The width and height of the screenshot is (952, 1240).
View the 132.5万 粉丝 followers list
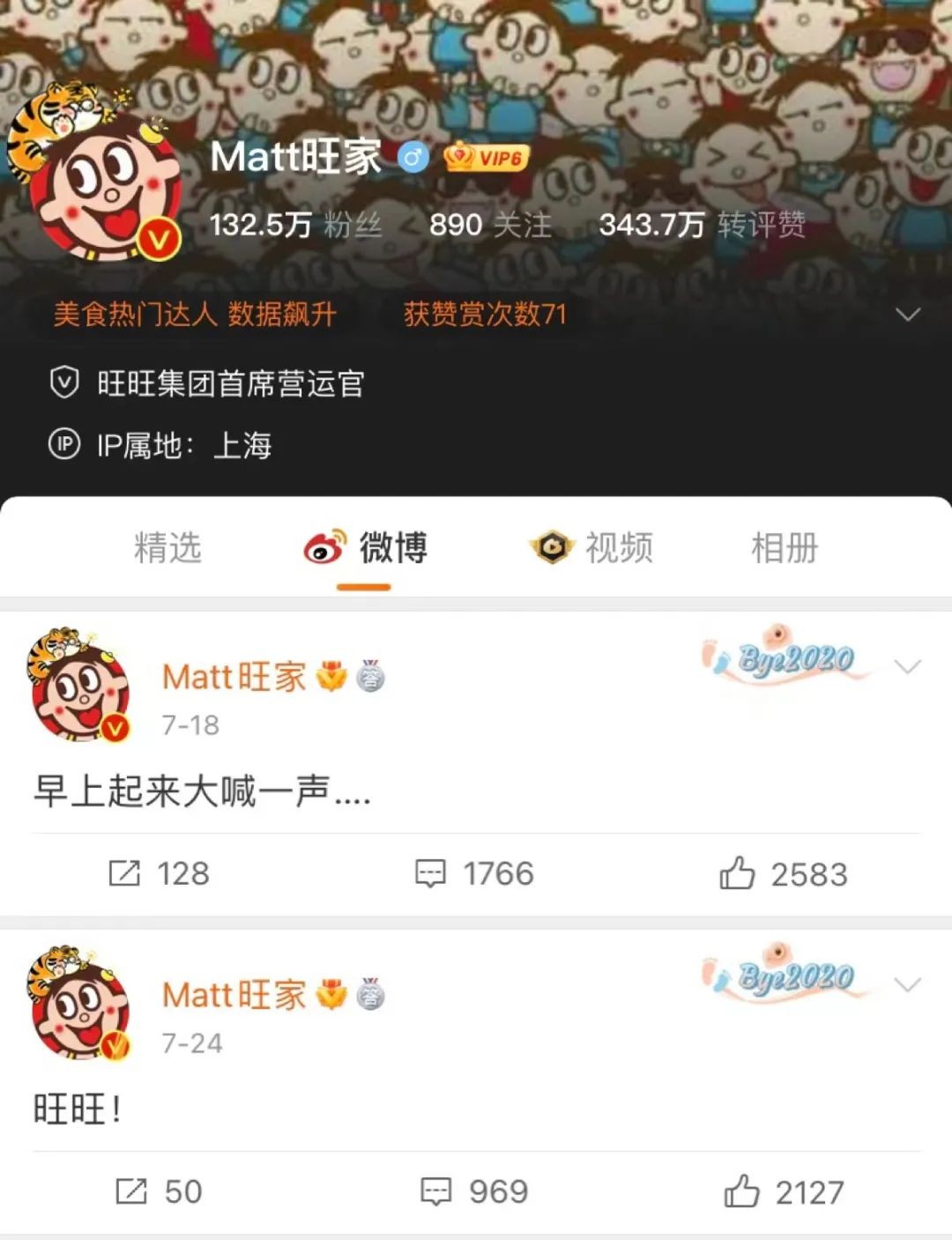(295, 225)
